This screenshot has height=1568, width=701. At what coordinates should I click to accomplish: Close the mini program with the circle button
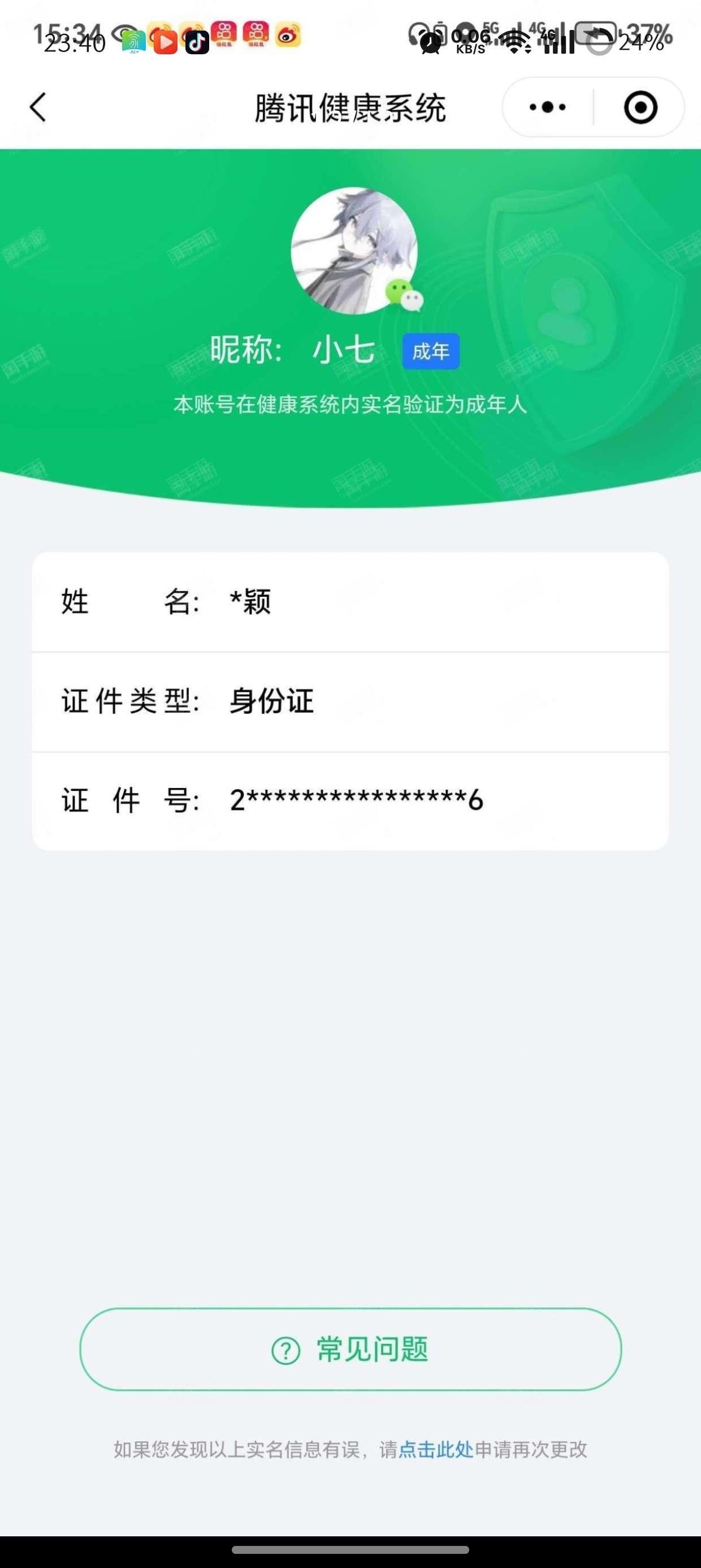click(x=640, y=107)
